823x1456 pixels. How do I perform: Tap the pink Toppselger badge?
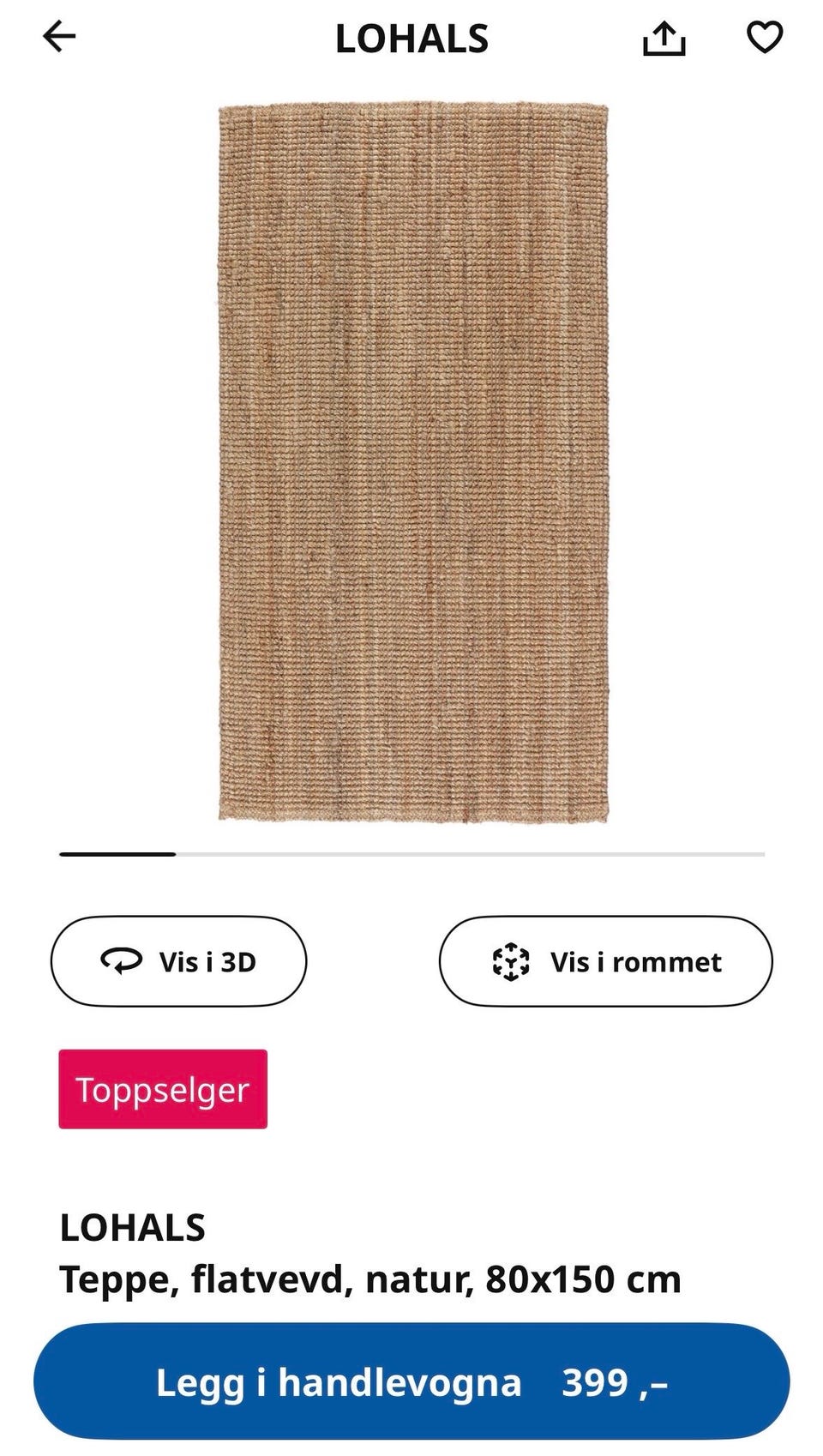pos(161,1090)
